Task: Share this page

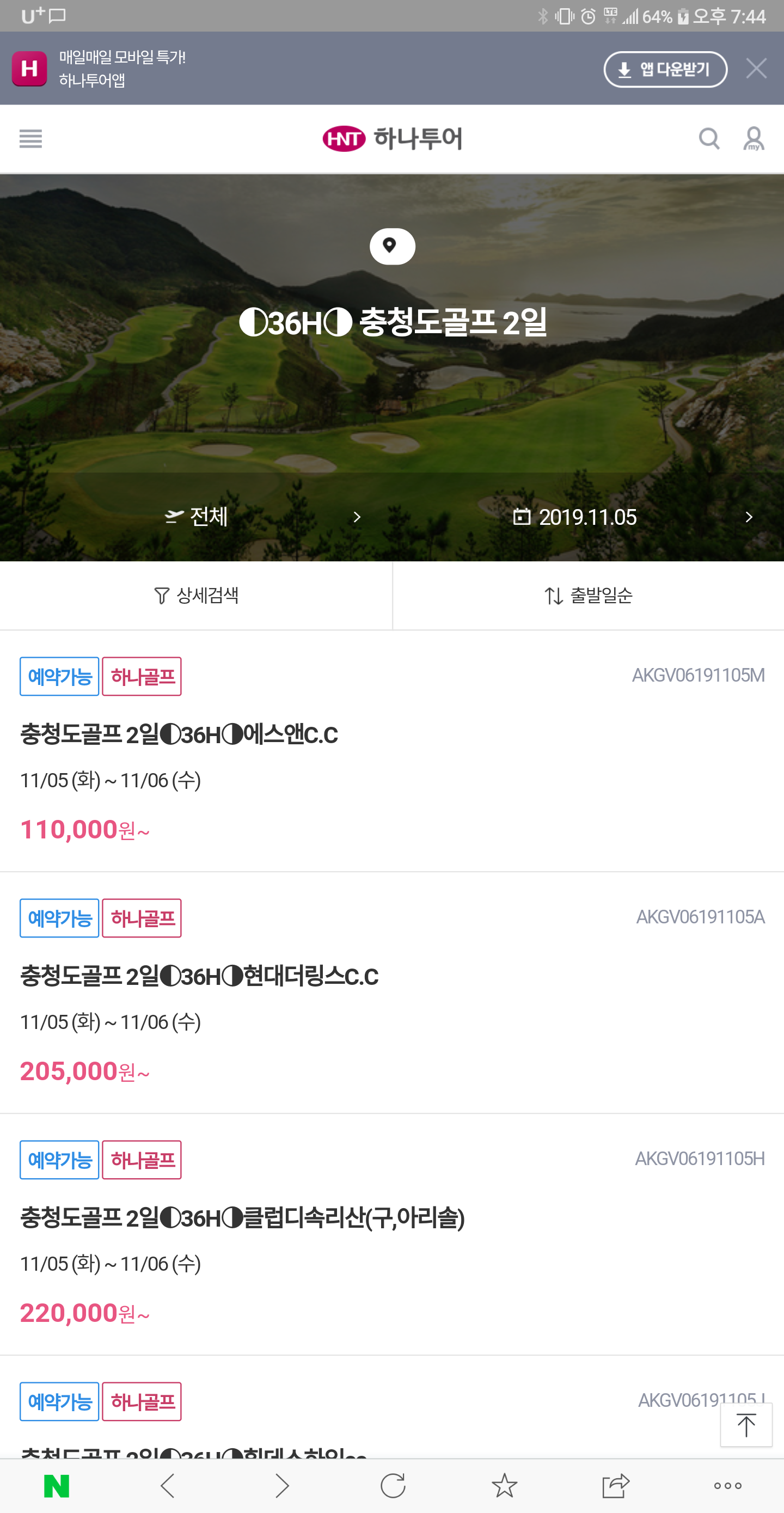Action: click(615, 1486)
